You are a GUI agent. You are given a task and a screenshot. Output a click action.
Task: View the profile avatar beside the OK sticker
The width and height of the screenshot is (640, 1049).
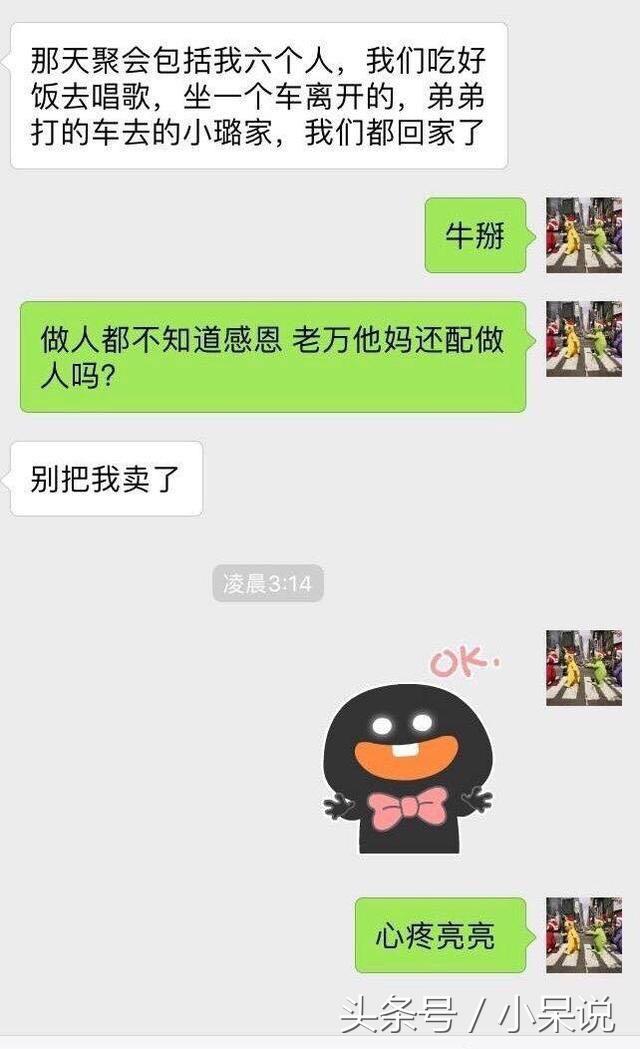click(583, 667)
